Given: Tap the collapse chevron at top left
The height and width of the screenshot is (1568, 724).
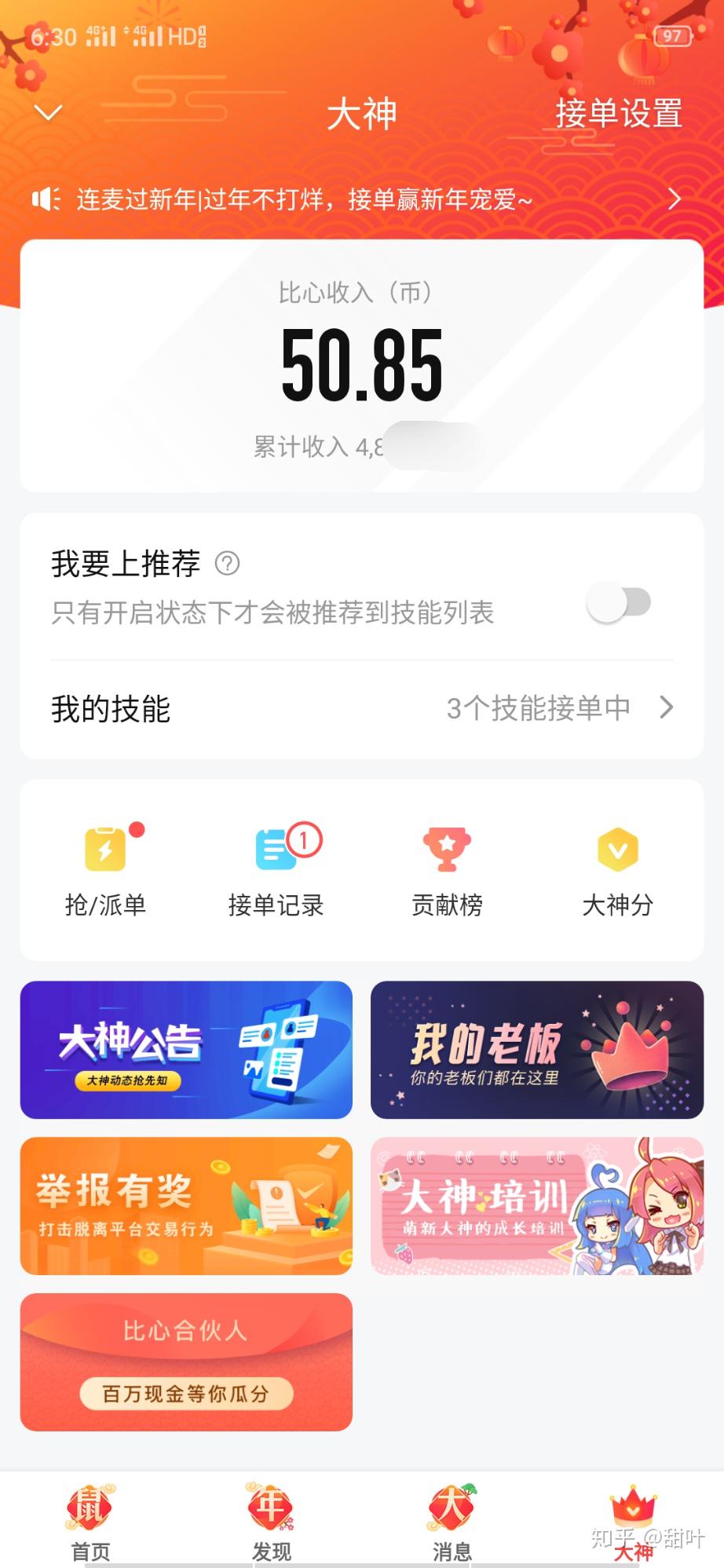Looking at the screenshot, I should (48, 113).
